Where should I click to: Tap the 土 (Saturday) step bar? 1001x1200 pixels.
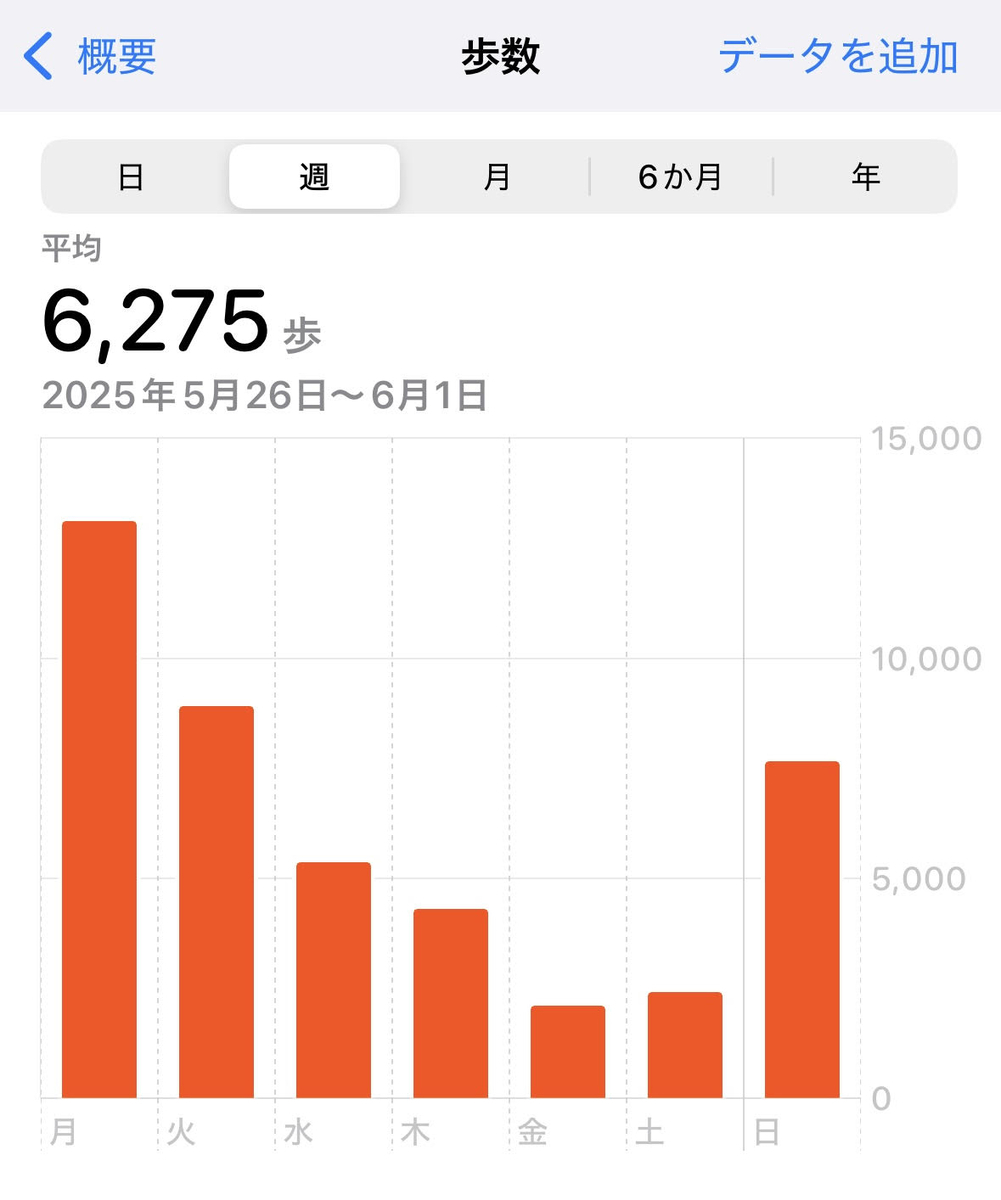tap(685, 1045)
